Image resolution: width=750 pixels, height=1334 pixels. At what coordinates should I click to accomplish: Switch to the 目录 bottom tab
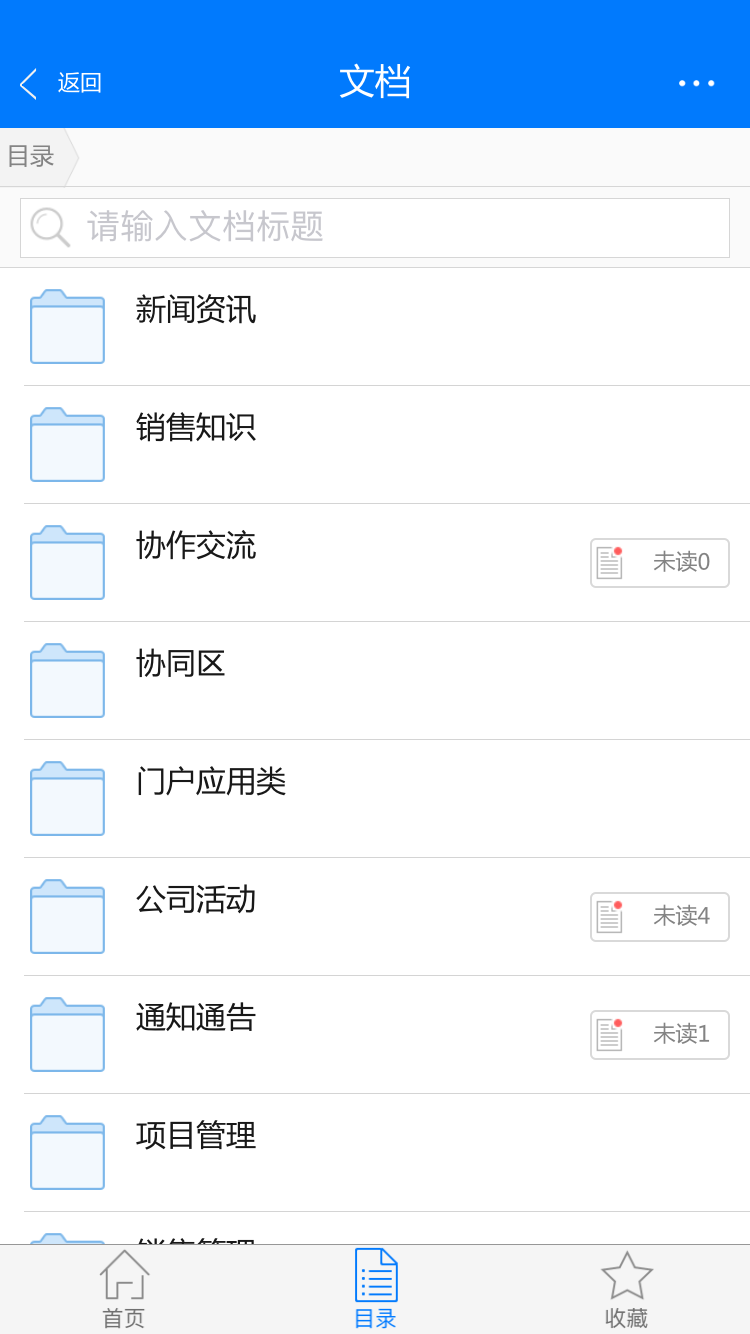point(375,1290)
